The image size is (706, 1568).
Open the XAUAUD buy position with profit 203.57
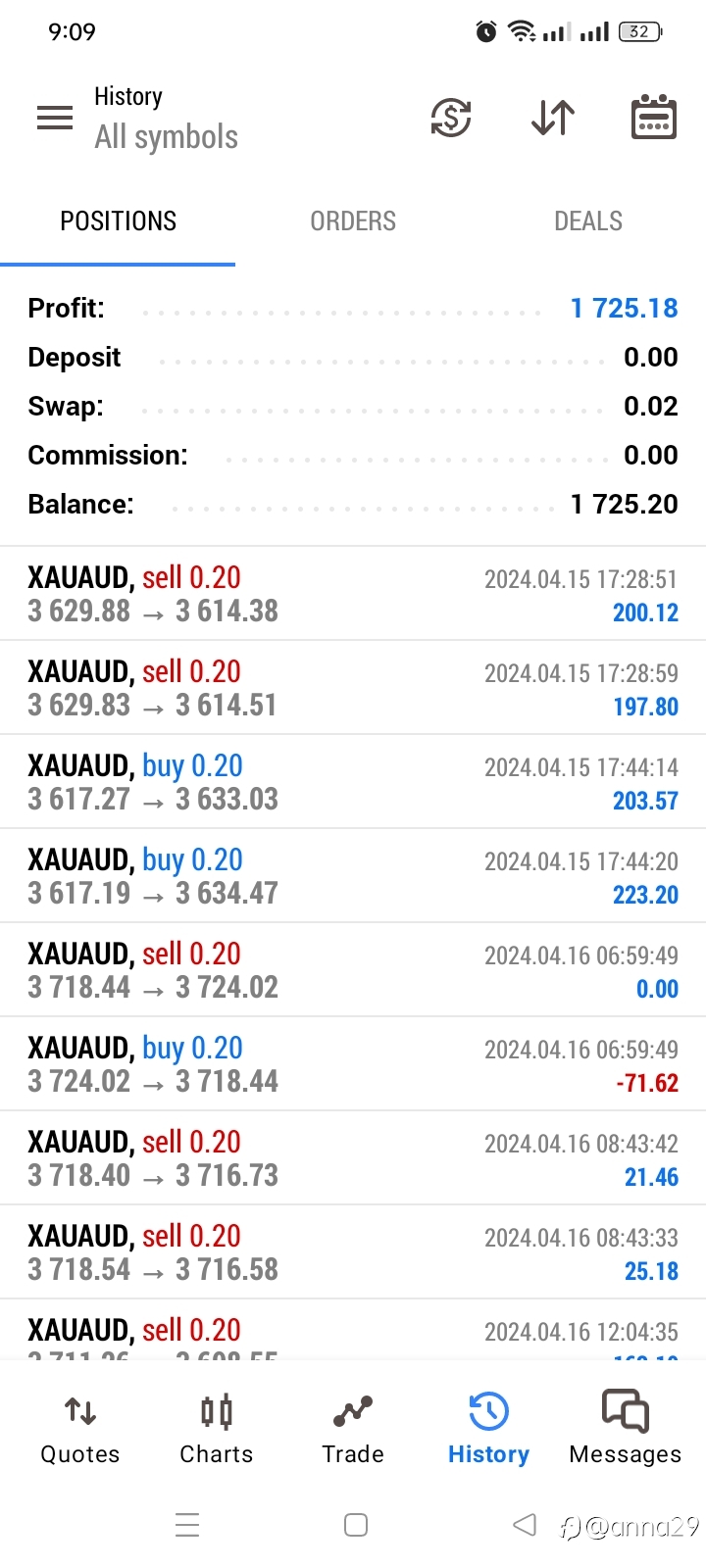[353, 782]
